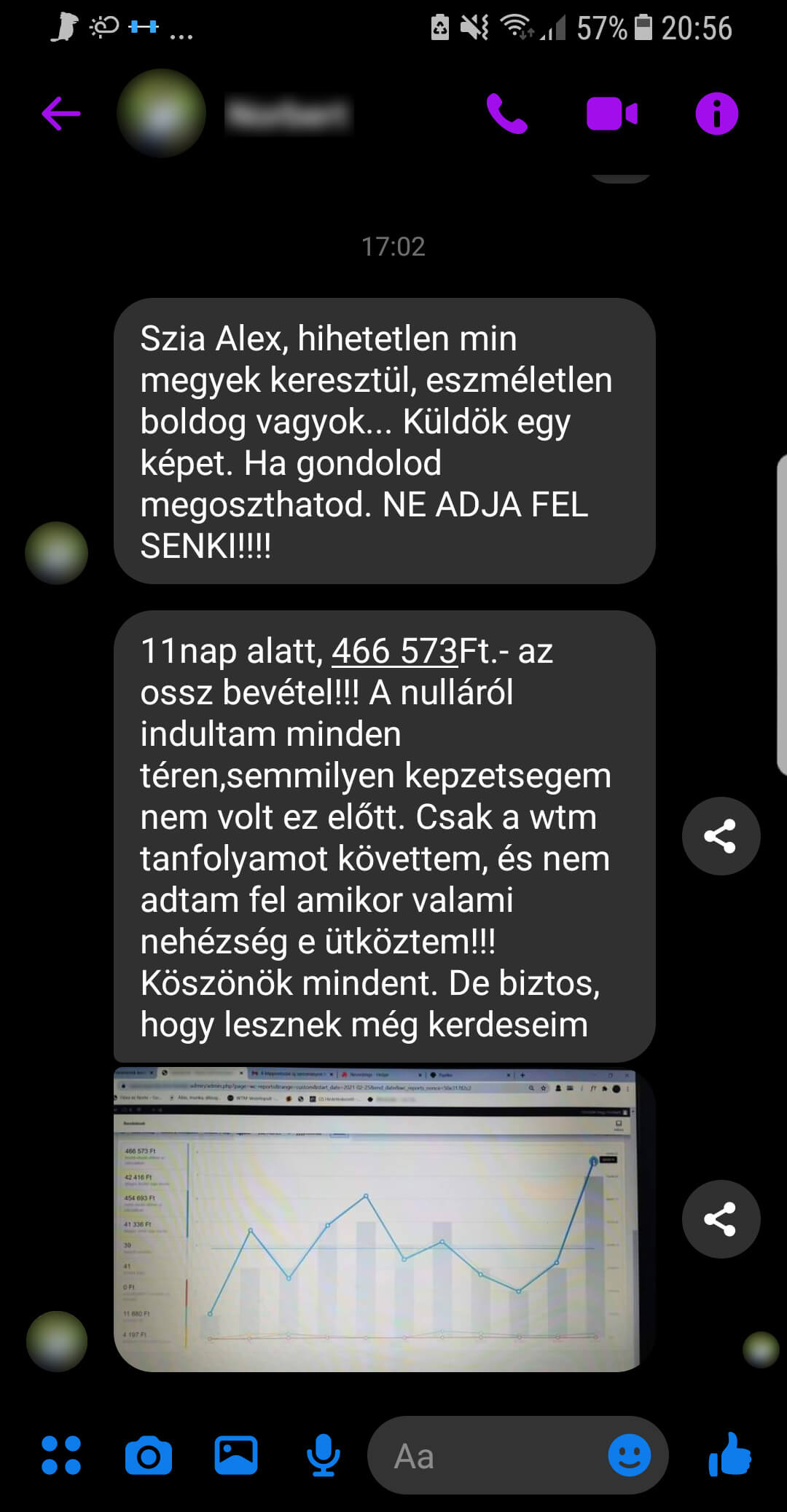This screenshot has height=1512, width=787.
Task: Send a thumbs-up like
Action: pyautogui.click(x=729, y=1454)
